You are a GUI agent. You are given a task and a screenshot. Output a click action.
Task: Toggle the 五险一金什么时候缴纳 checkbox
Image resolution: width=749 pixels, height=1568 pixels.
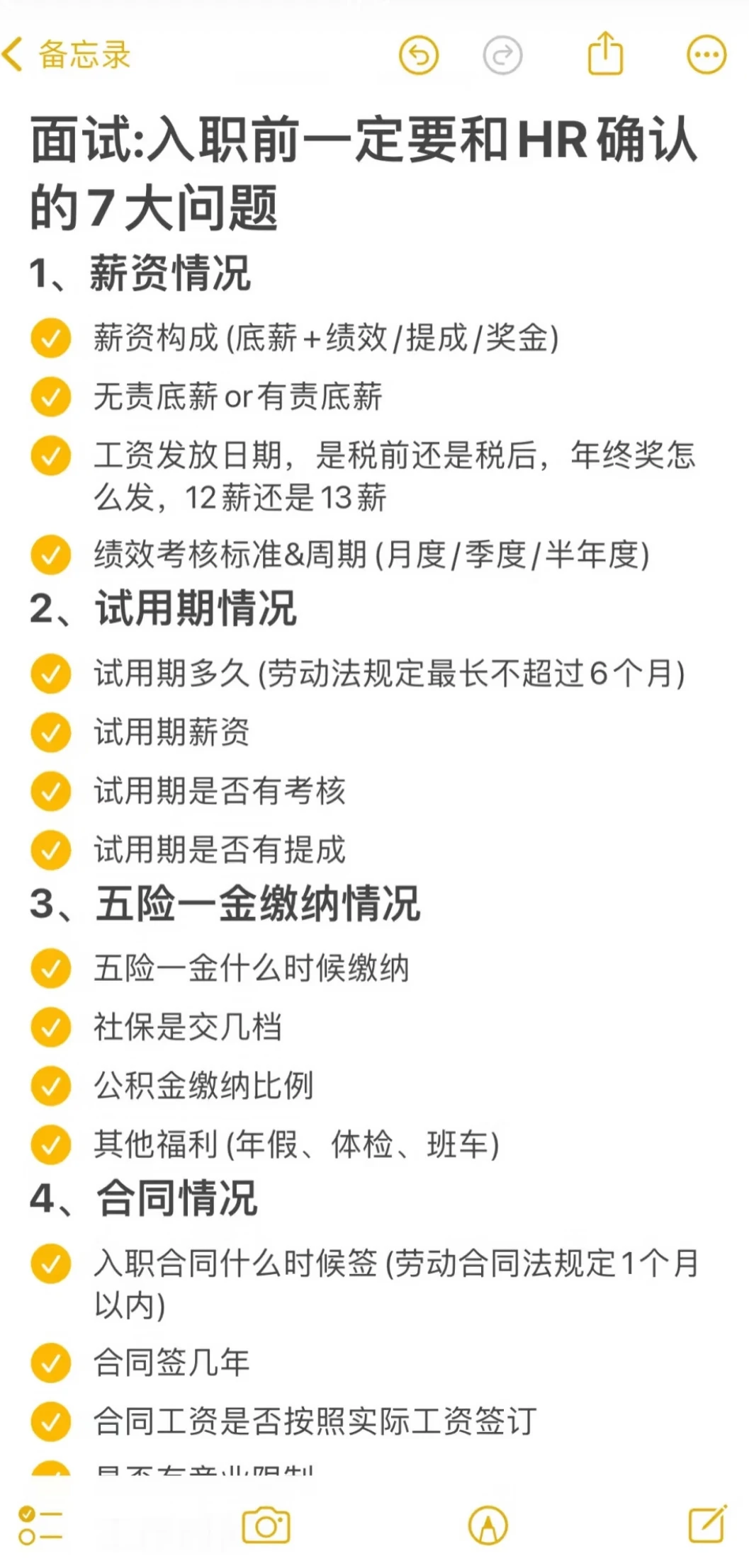(x=51, y=968)
